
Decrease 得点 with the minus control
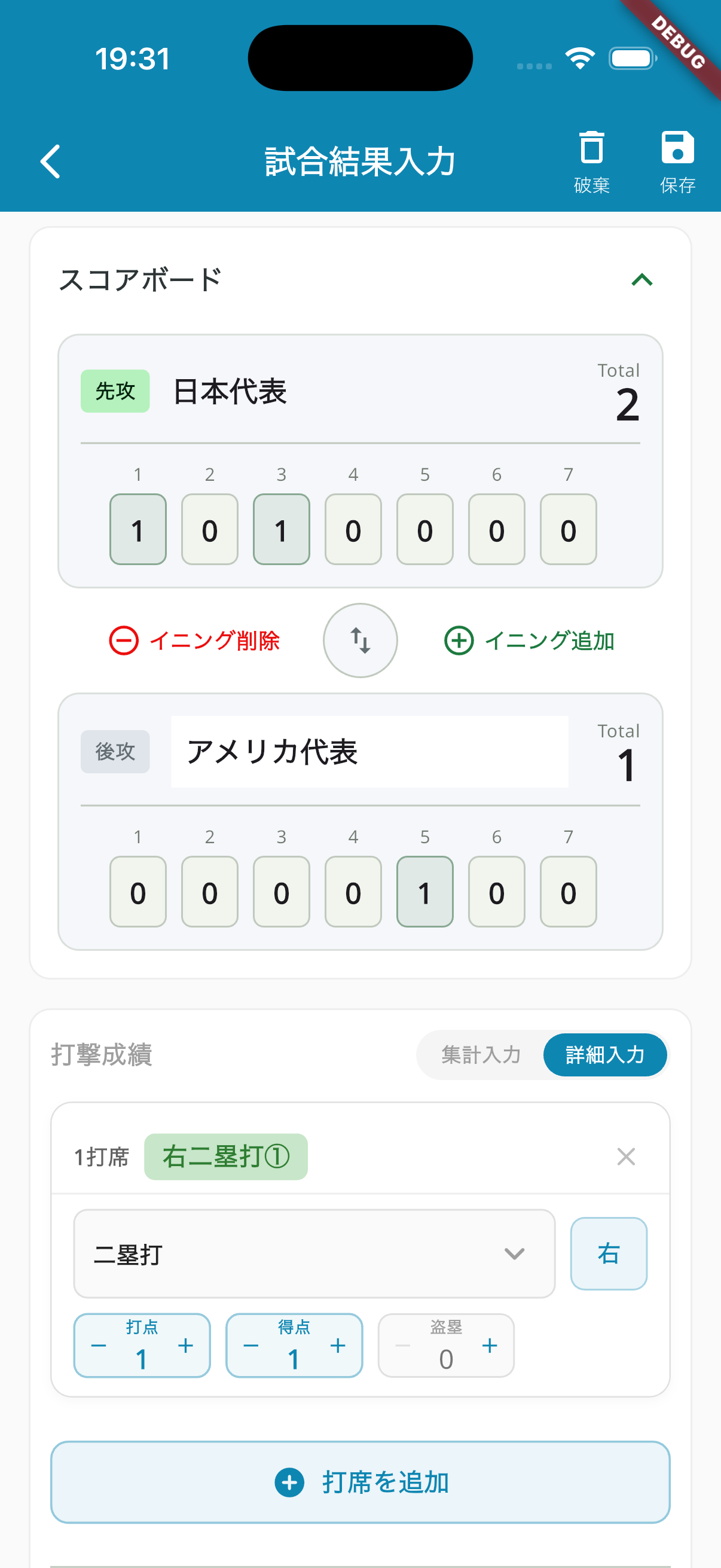click(251, 1345)
